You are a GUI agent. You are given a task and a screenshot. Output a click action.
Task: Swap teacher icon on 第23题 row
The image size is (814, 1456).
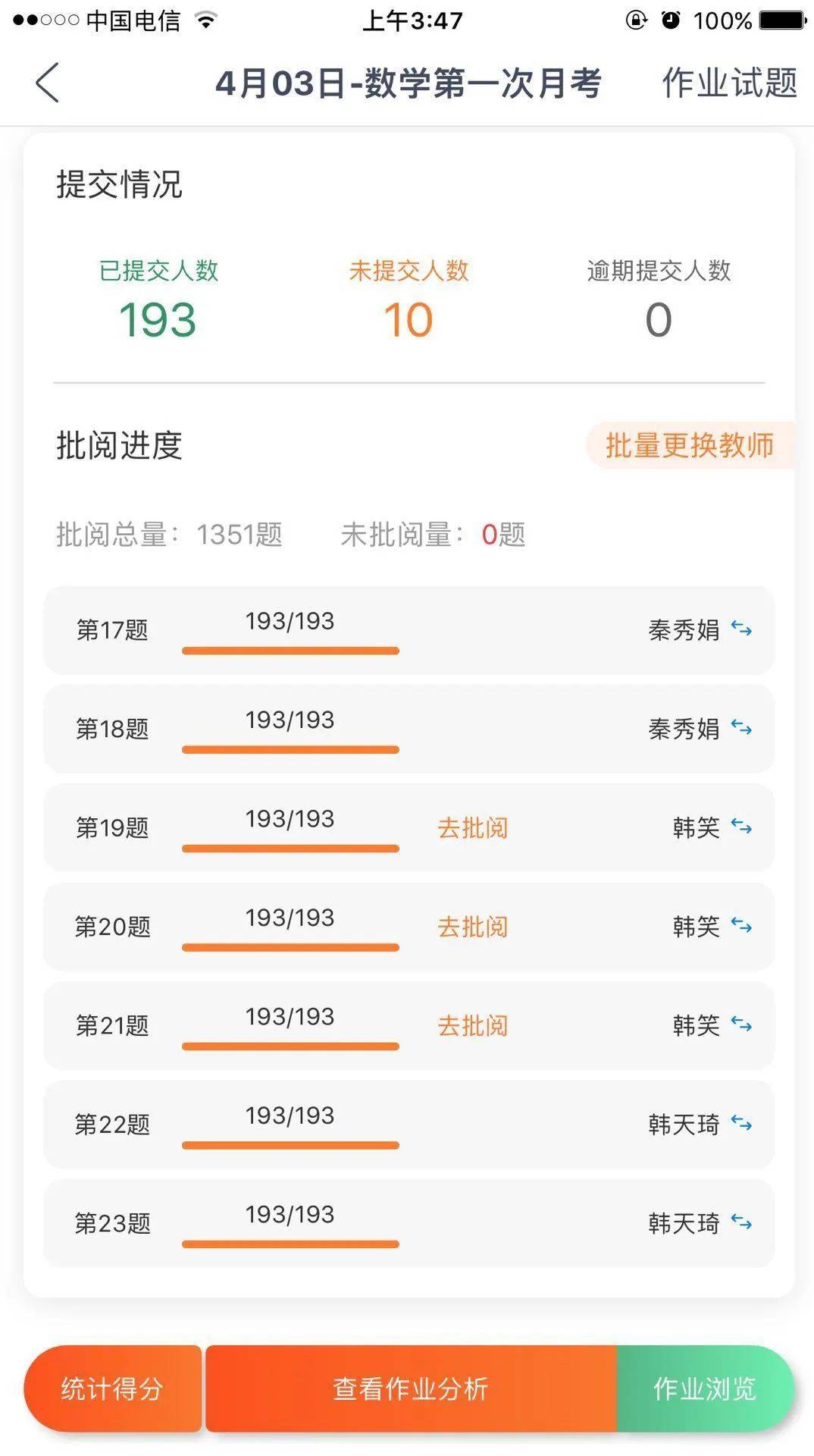point(741,1222)
